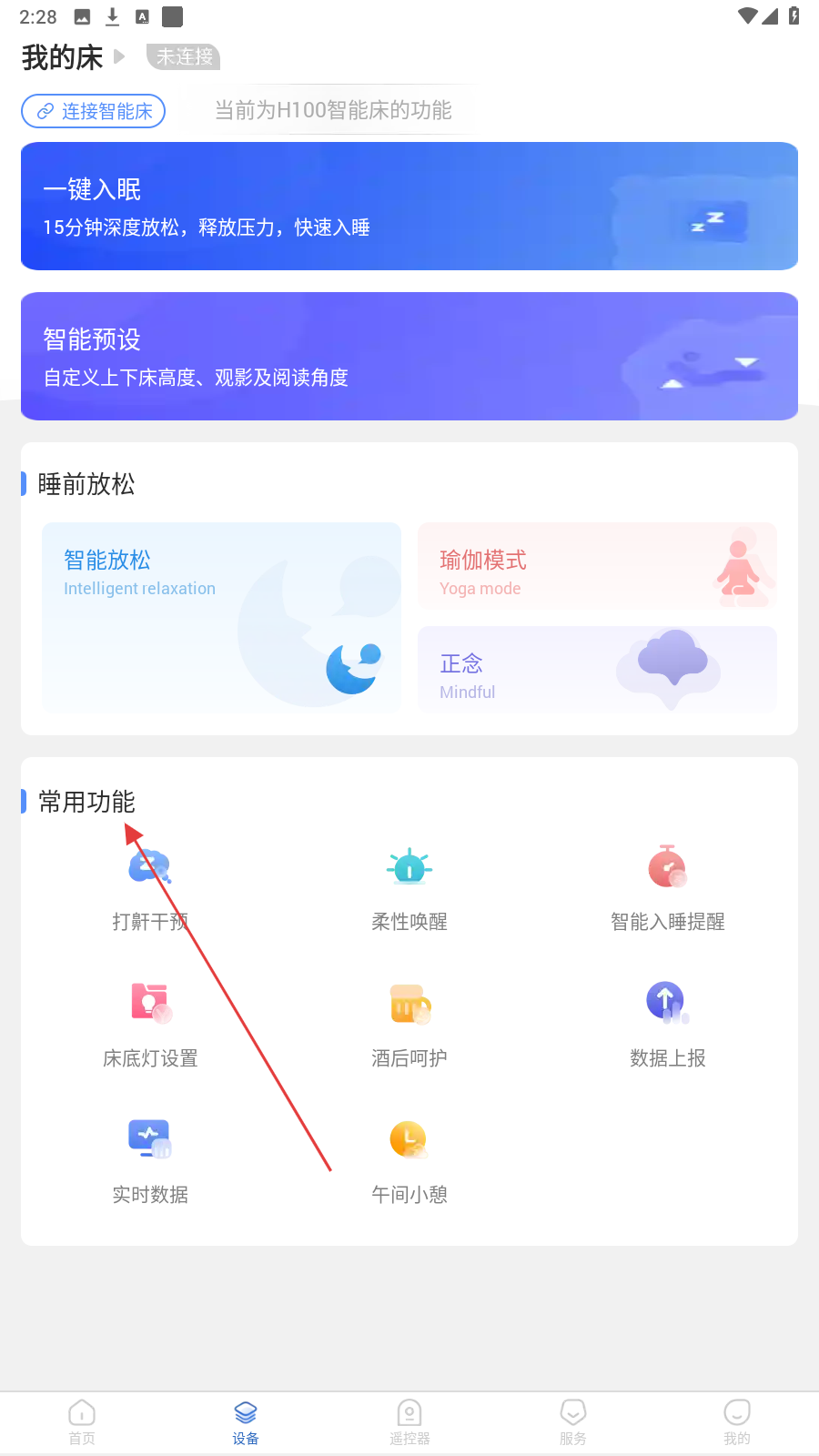Viewport: 819px width, 1456px height.
Task: Switch to the 服务 service tab
Action: pos(573,1422)
